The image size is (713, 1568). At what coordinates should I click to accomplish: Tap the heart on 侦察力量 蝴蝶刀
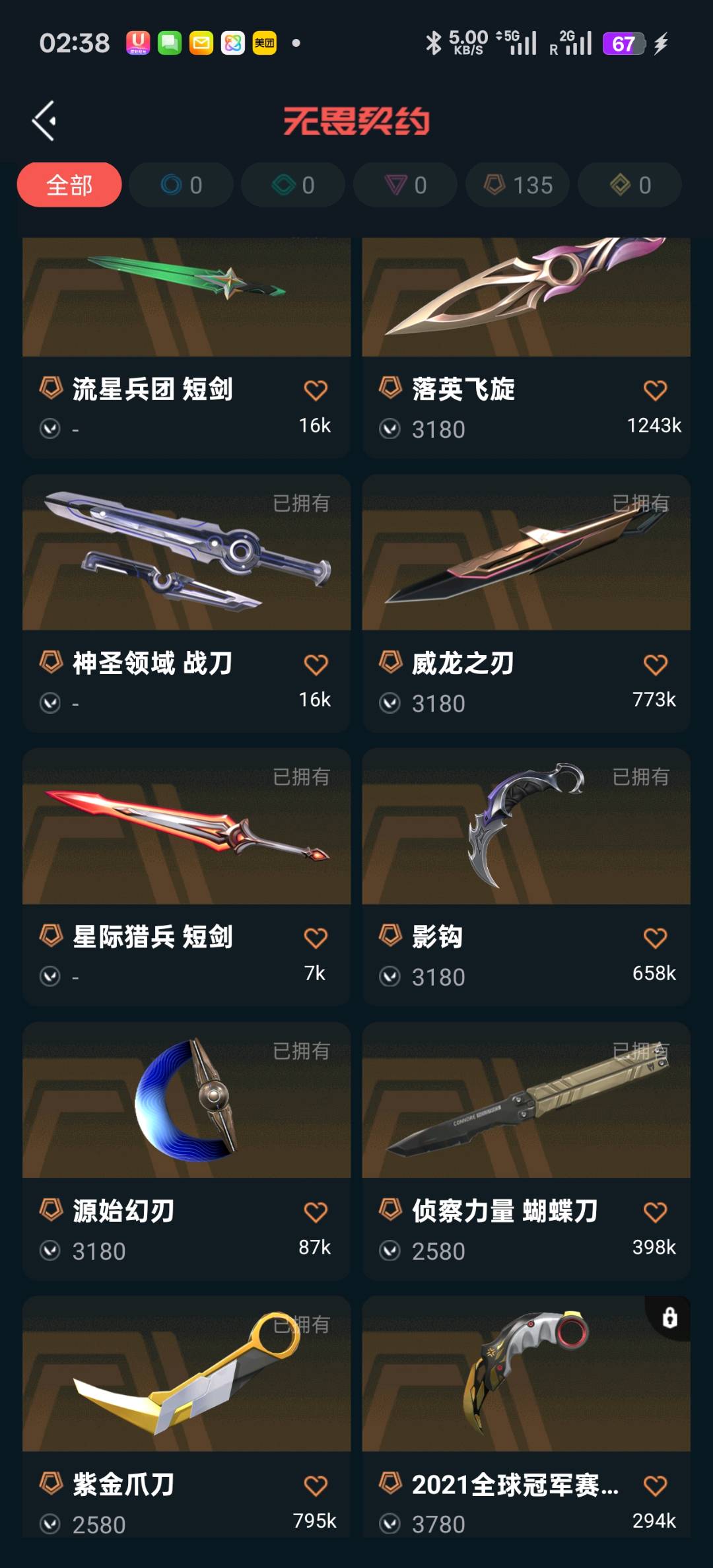tap(655, 1212)
